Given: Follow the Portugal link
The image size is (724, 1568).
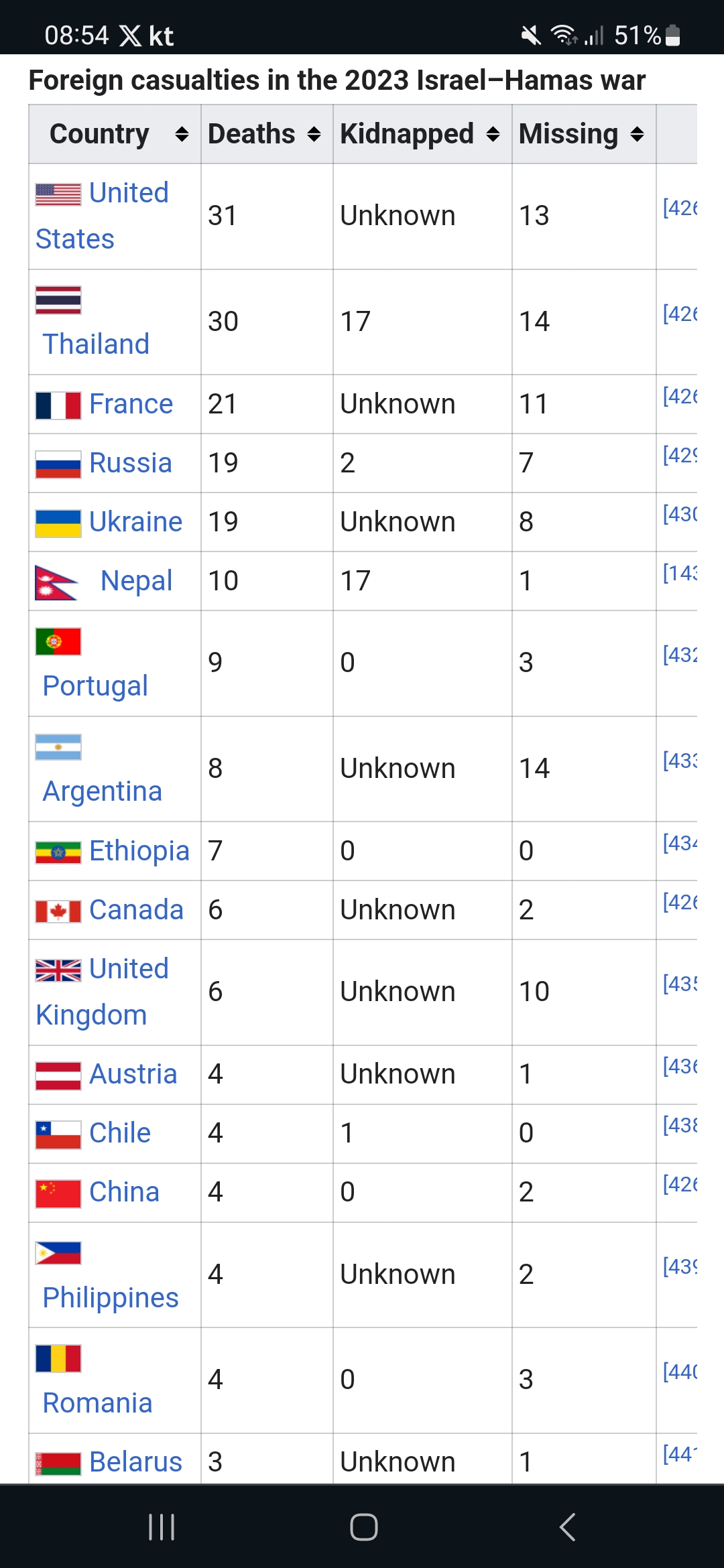Looking at the screenshot, I should (95, 686).
